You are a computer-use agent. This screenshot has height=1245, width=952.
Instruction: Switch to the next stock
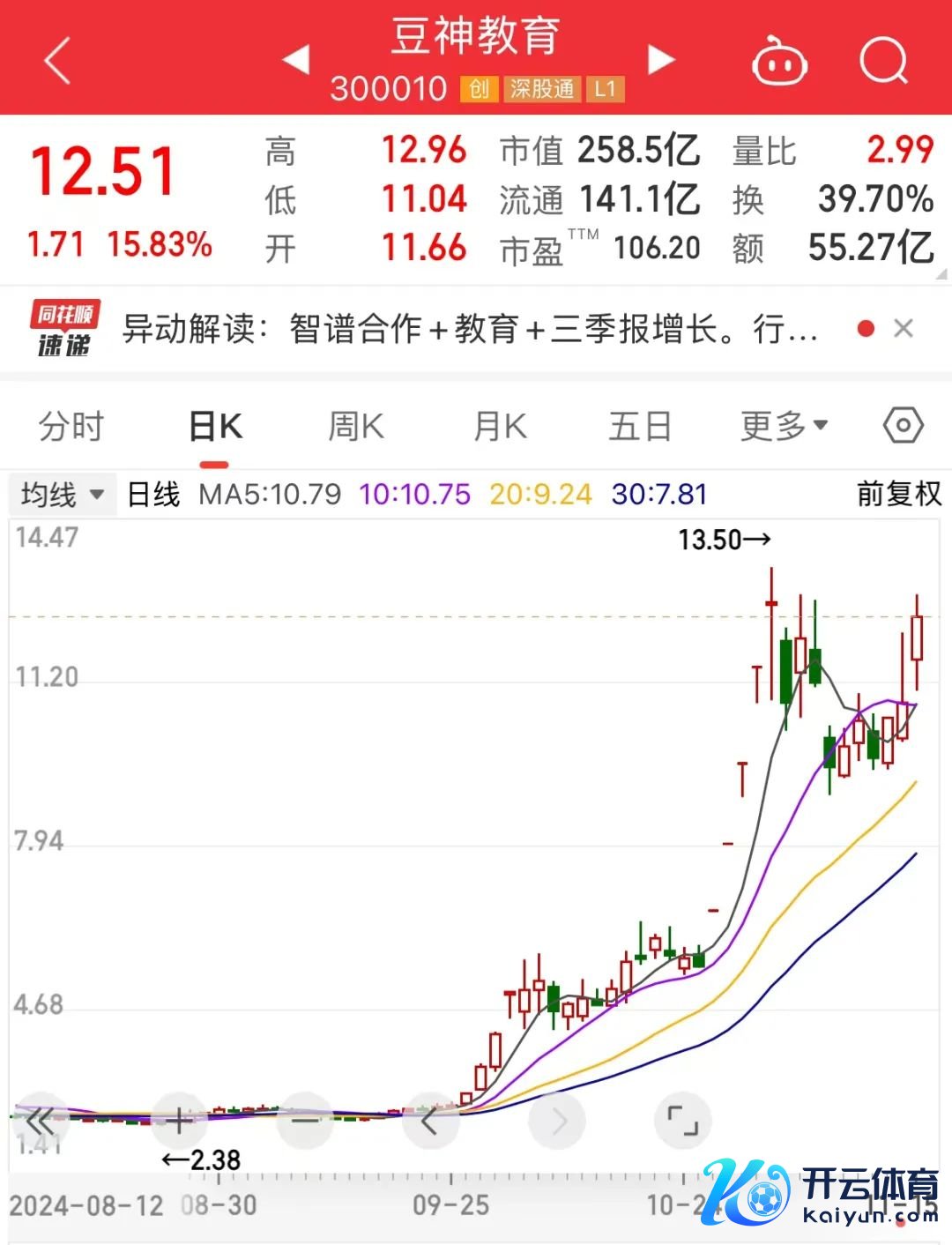click(660, 60)
